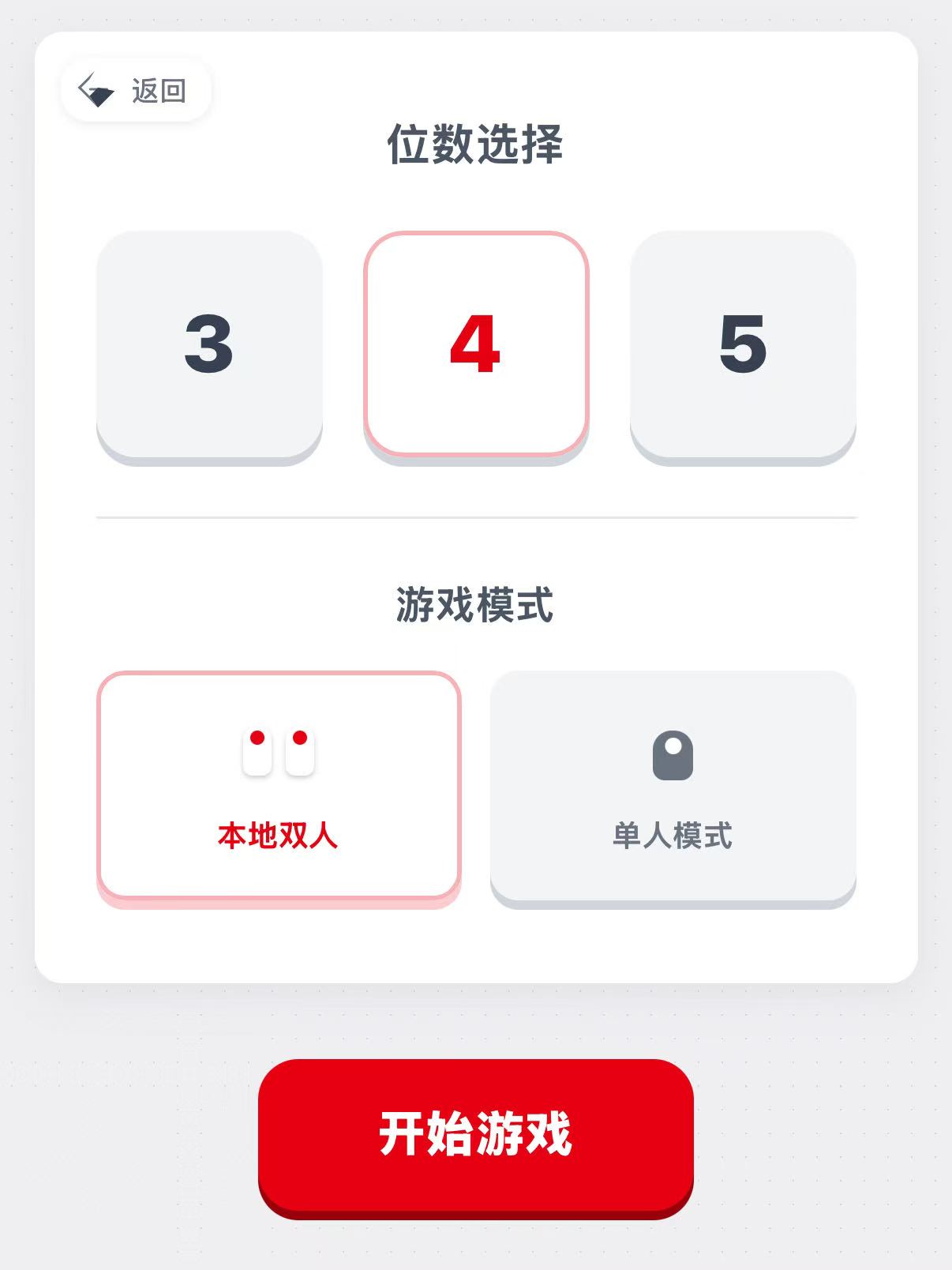The width and height of the screenshot is (952, 1270).
Task: Select 3 digits option
Action: pos(209,344)
